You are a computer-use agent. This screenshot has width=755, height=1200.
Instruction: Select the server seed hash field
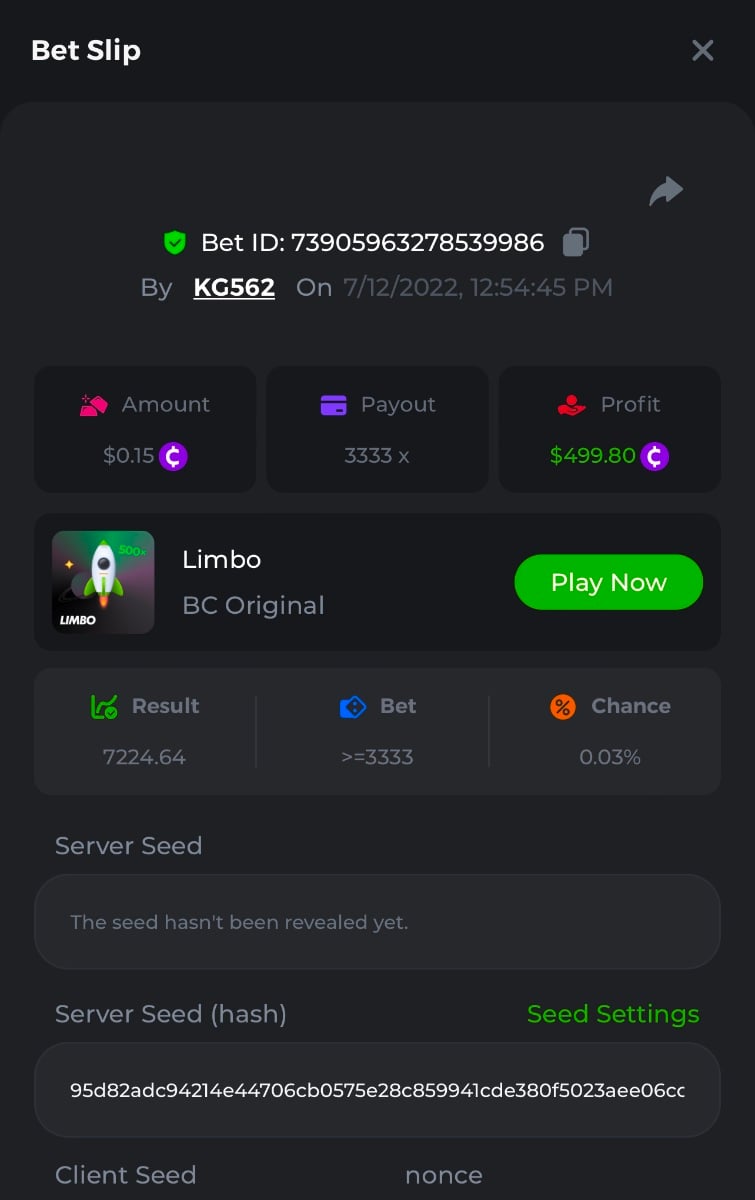point(377,1090)
